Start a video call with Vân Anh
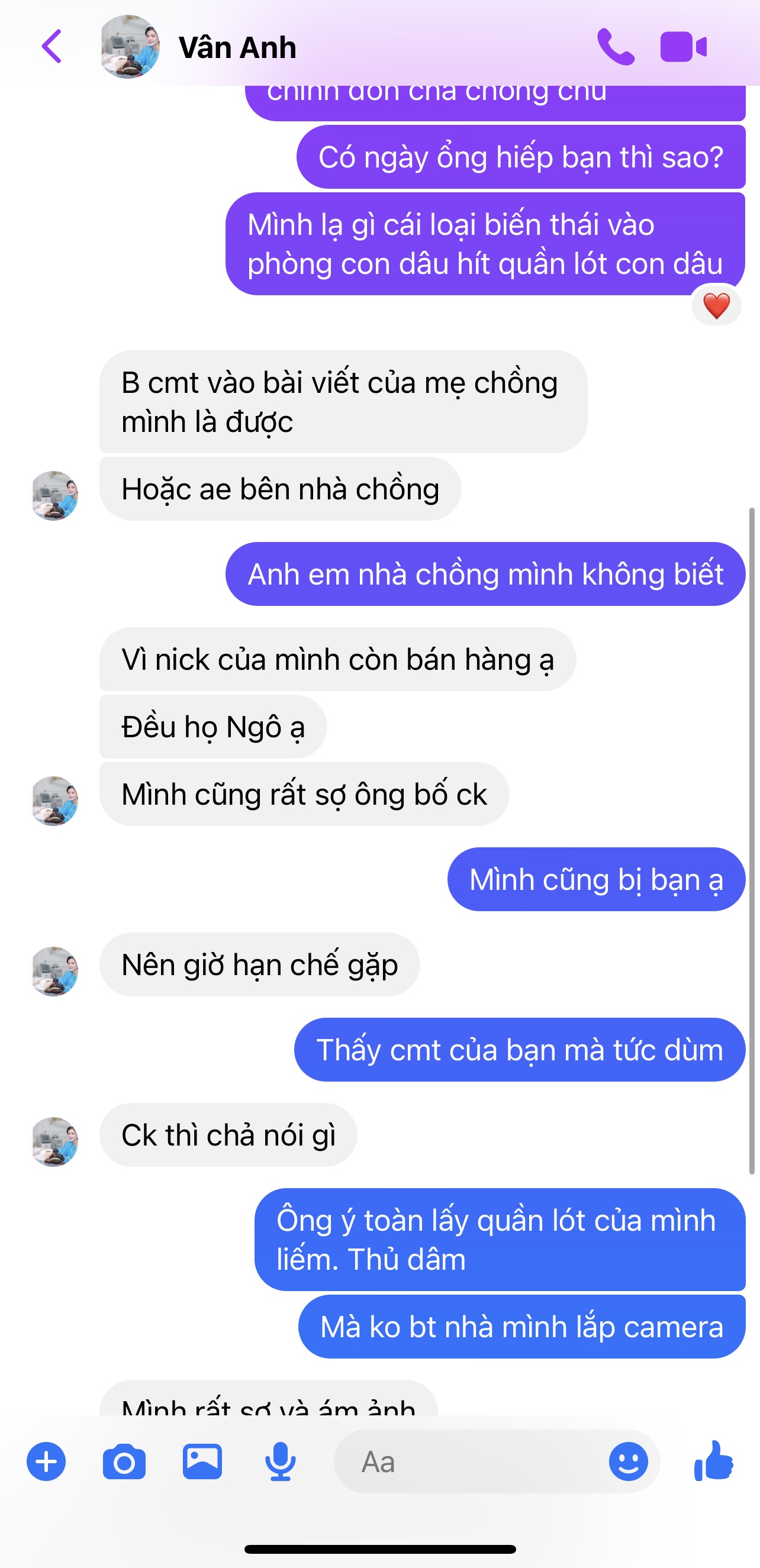 (x=683, y=47)
